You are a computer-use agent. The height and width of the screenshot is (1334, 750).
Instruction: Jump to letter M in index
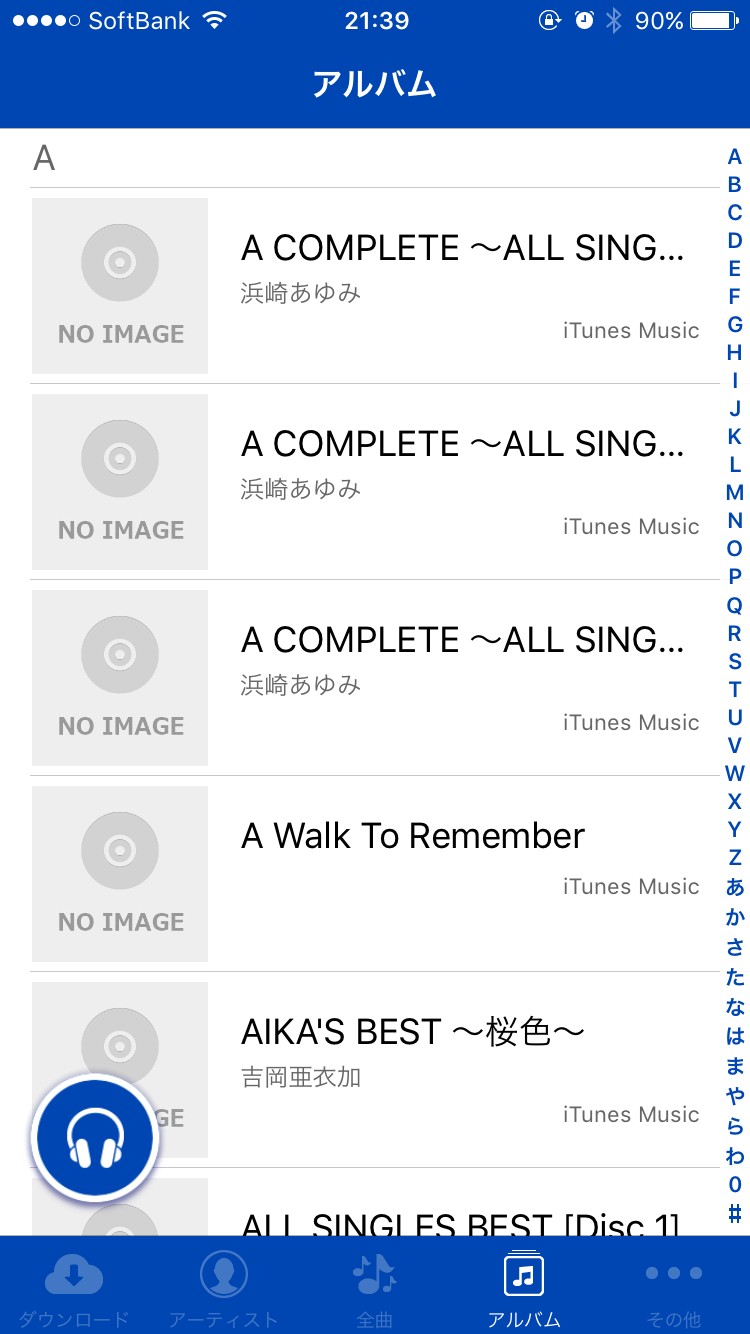tap(735, 492)
